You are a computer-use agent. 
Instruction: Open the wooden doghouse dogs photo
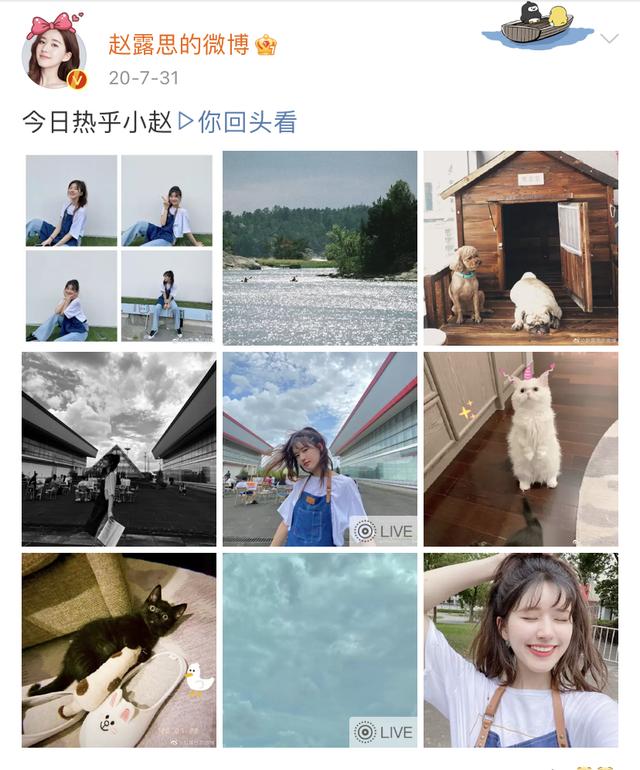point(520,248)
